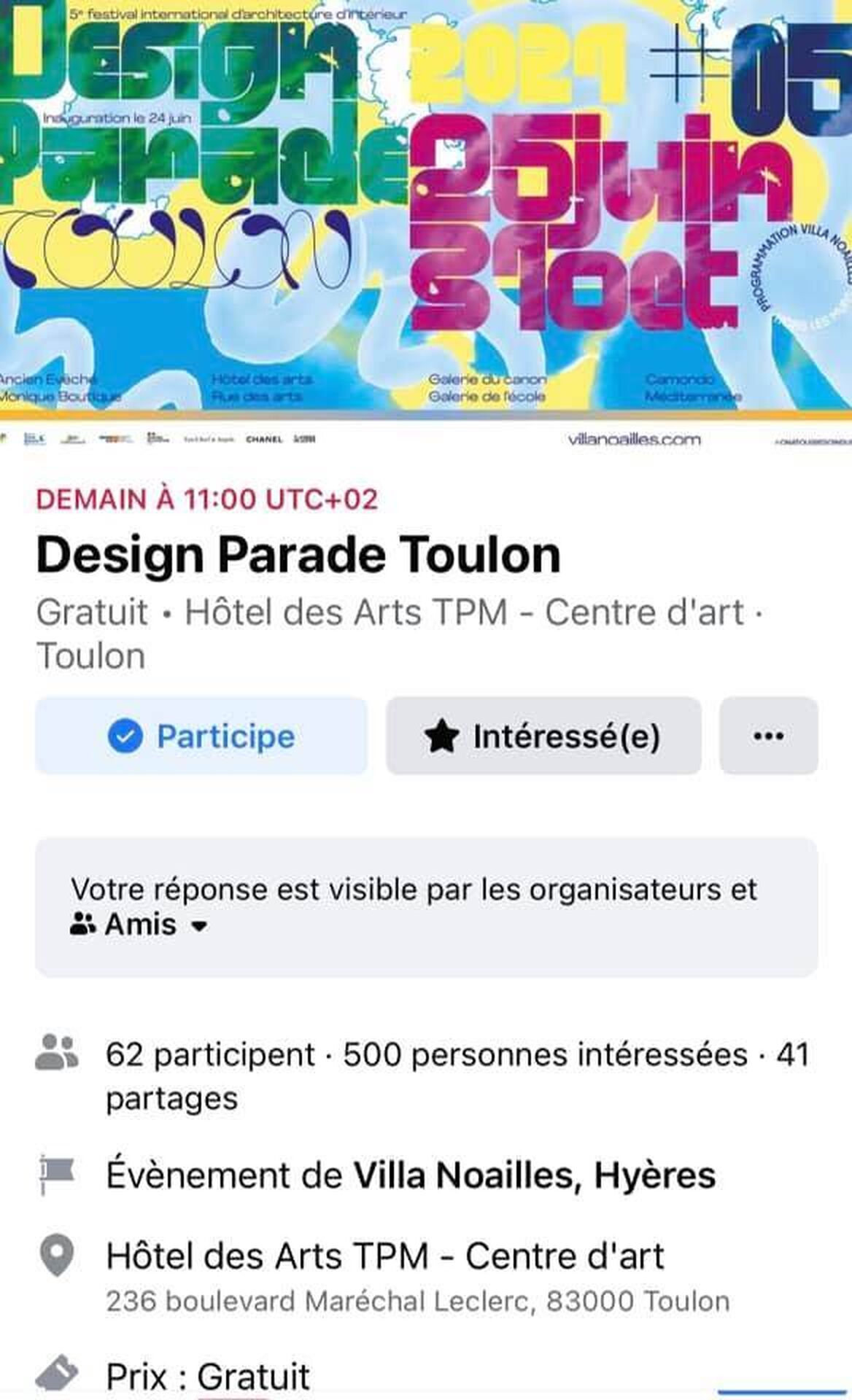This screenshot has width=852, height=1400.
Task: Open the Hôtel des Arts TPM location
Action: (x=385, y=1256)
